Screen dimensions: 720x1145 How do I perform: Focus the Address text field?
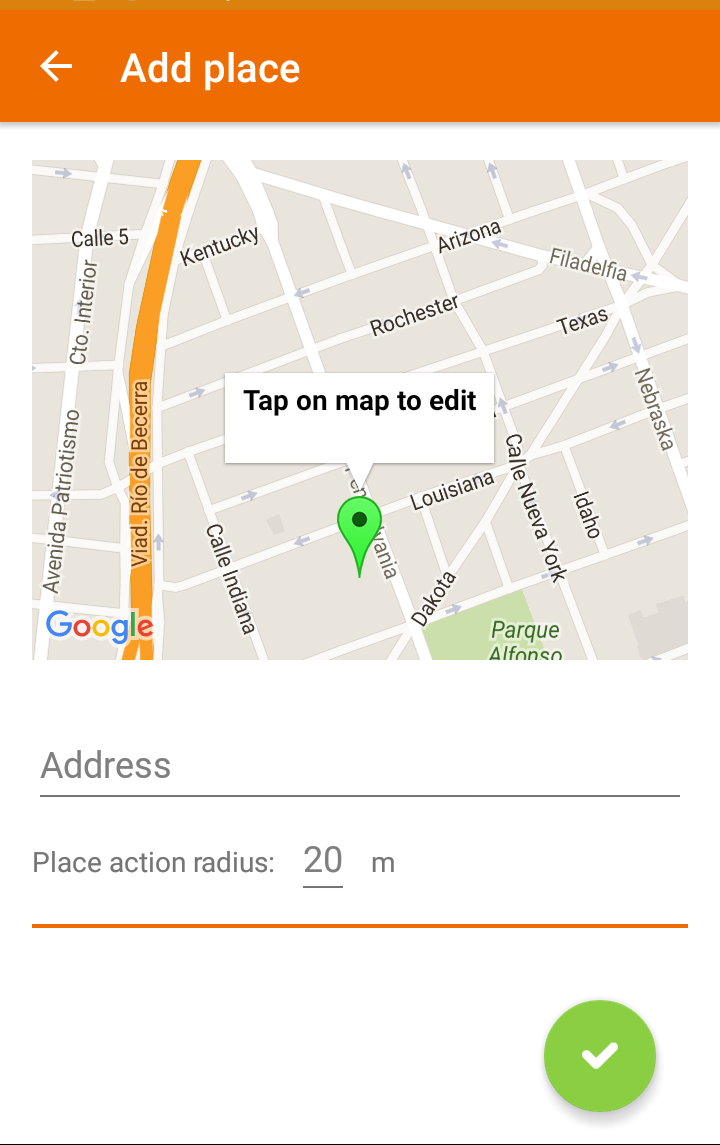point(360,766)
